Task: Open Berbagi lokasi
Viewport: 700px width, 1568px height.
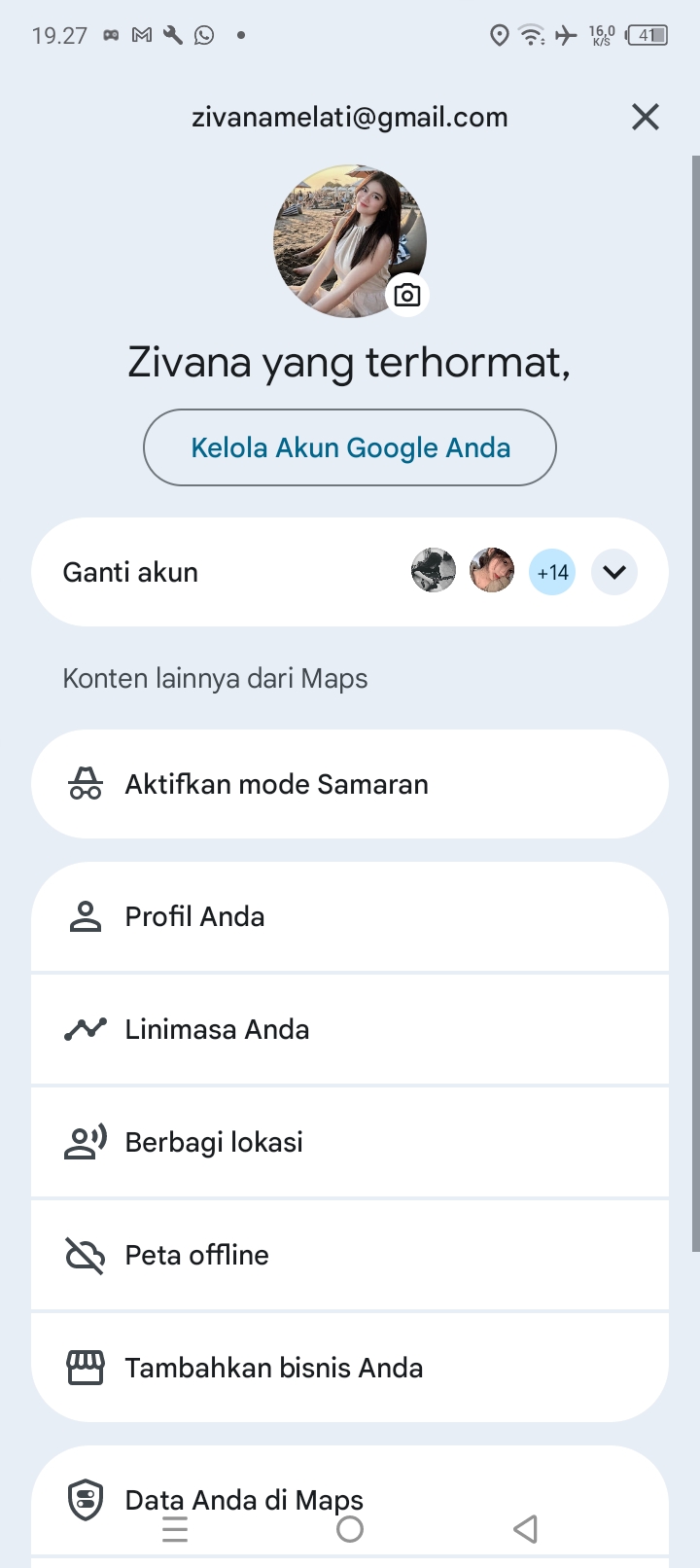Action: [x=350, y=1142]
